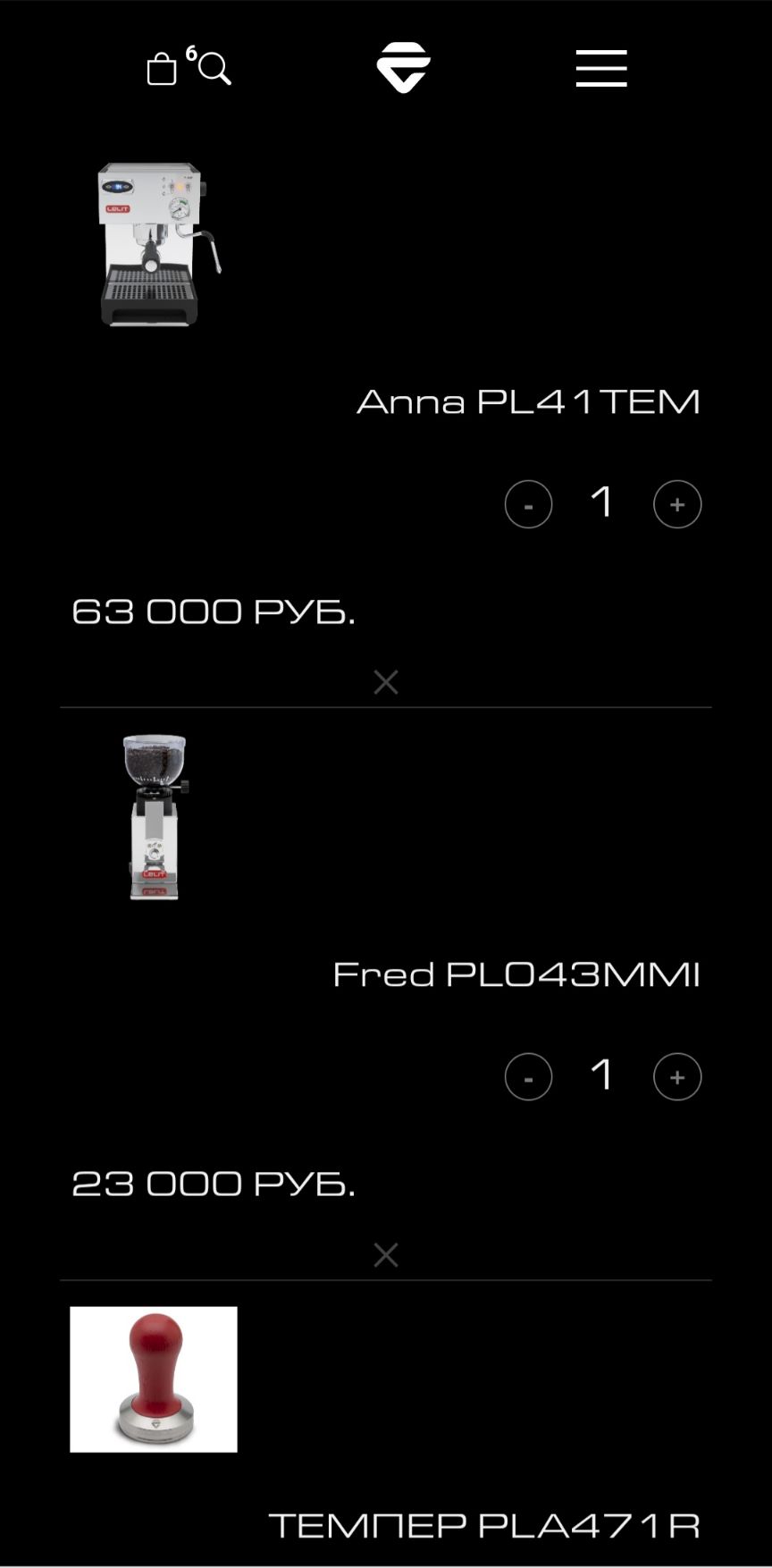The height and width of the screenshot is (1568, 772).
Task: Open the Anna PL41TEM product image
Action: coord(159,244)
